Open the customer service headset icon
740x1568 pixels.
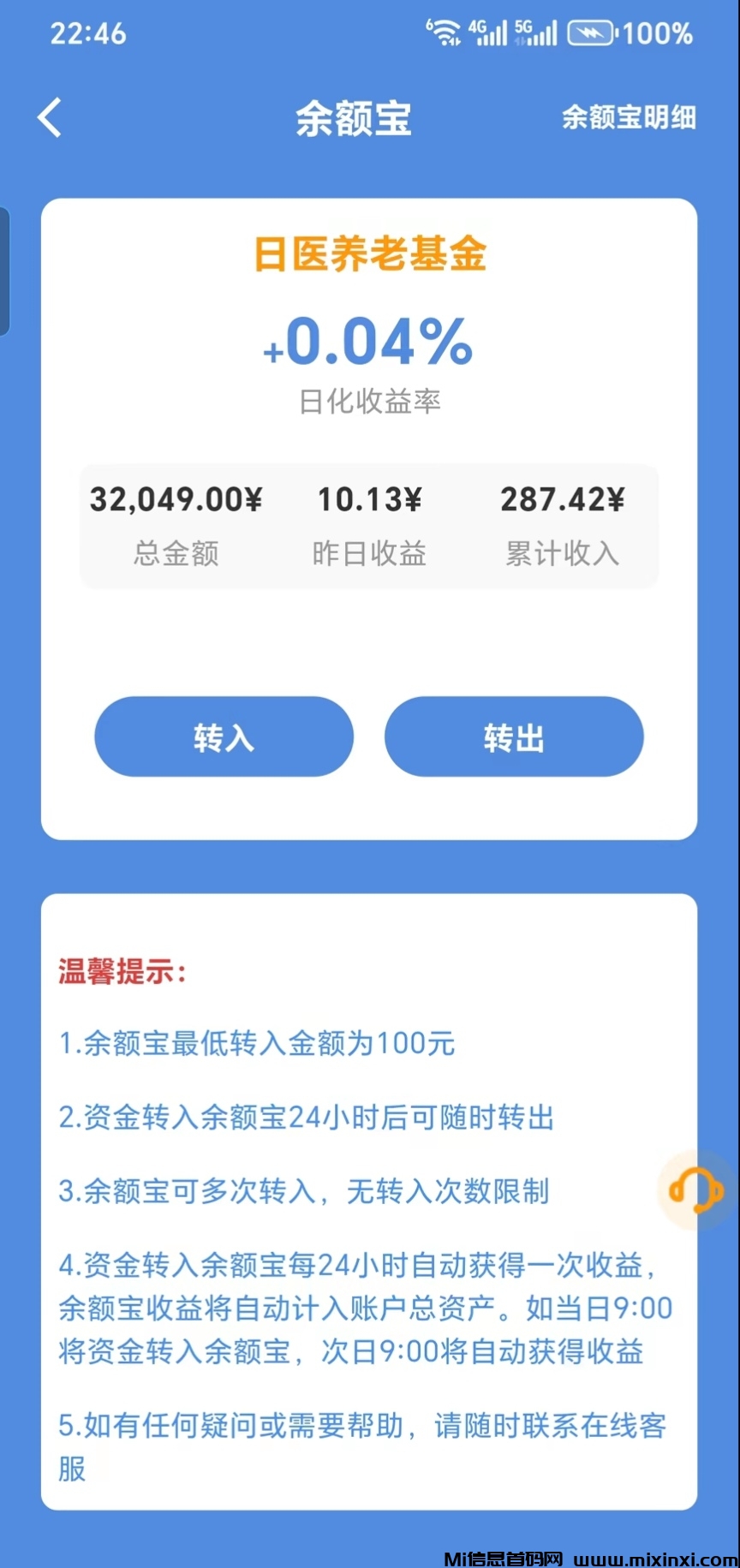click(x=695, y=1189)
